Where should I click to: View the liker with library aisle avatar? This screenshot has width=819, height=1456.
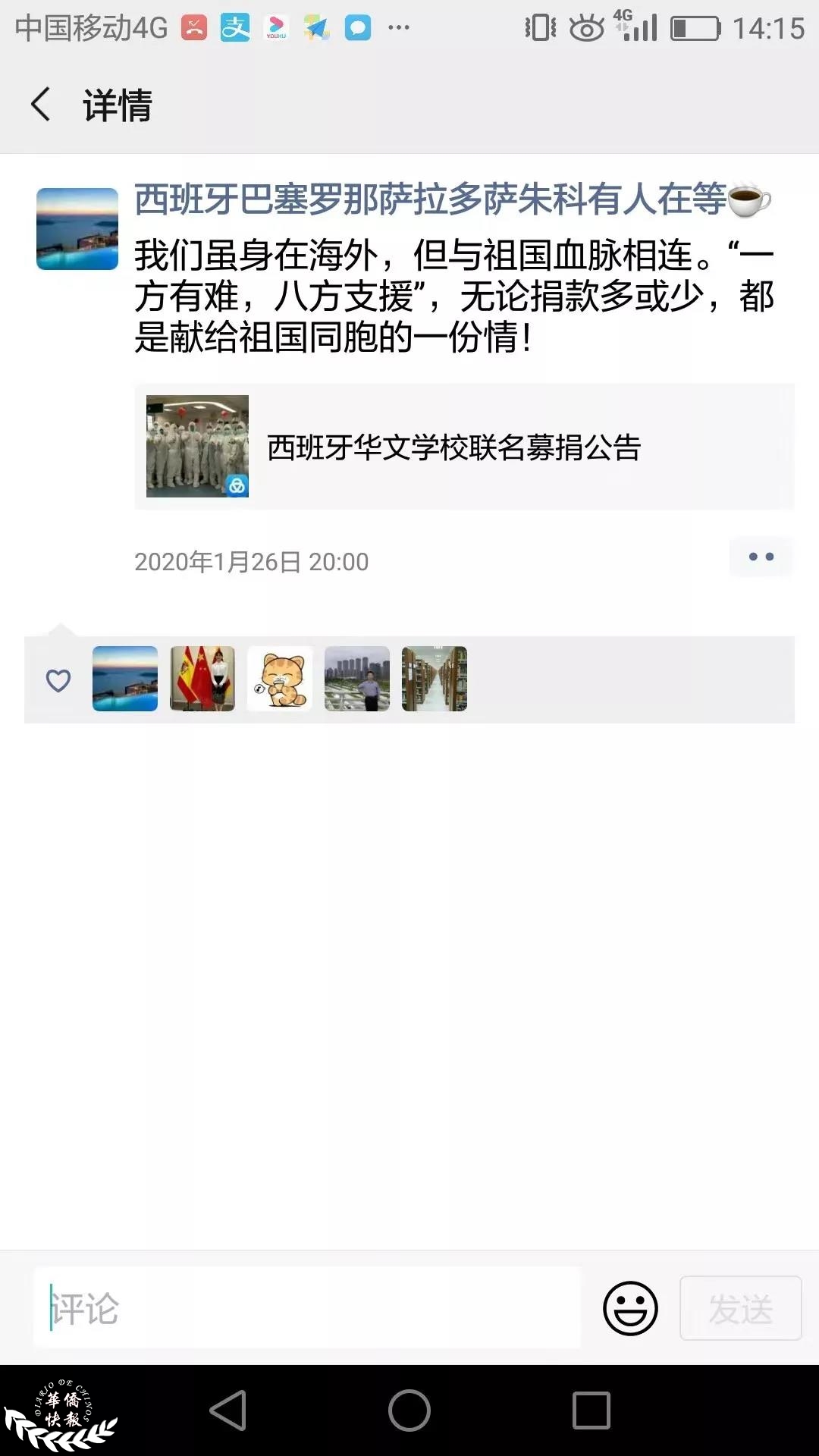(435, 679)
